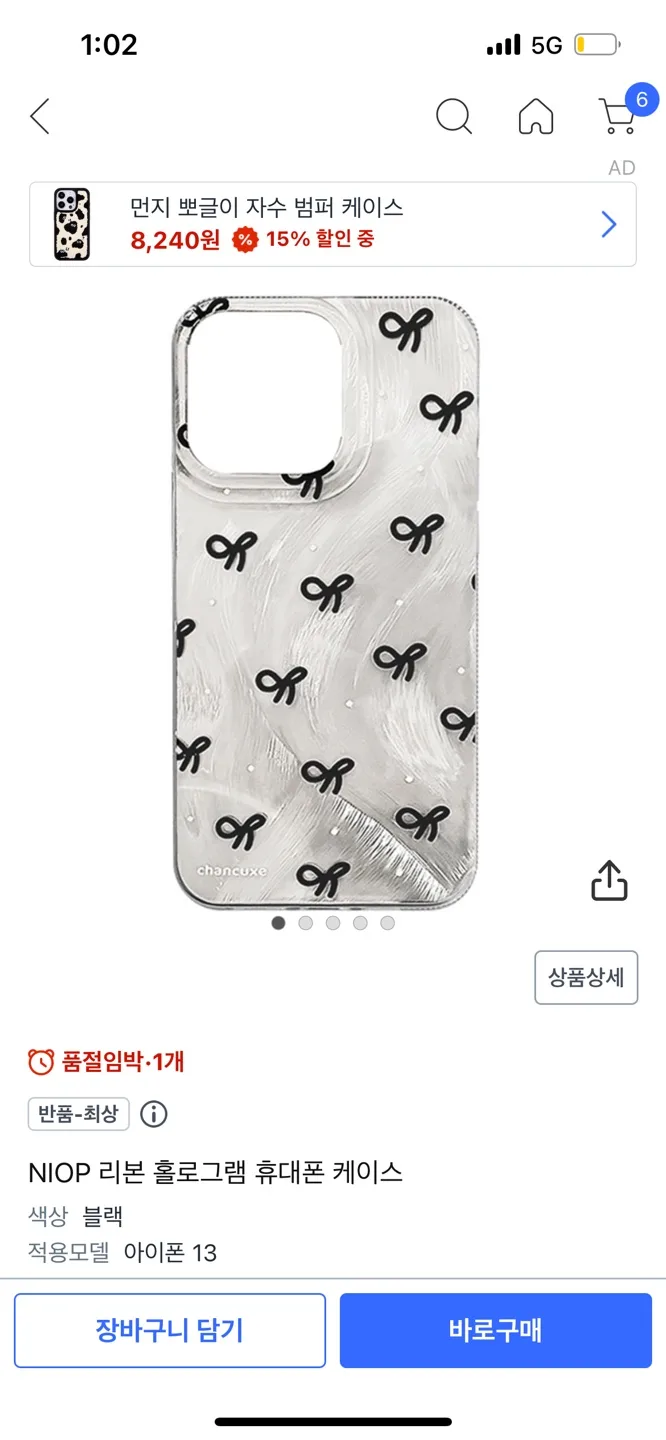Image resolution: width=666 pixels, height=1440 pixels.
Task: Open the 먼지 뽀글이 자수 범퍼 케이스 ad banner
Action: click(x=332, y=224)
